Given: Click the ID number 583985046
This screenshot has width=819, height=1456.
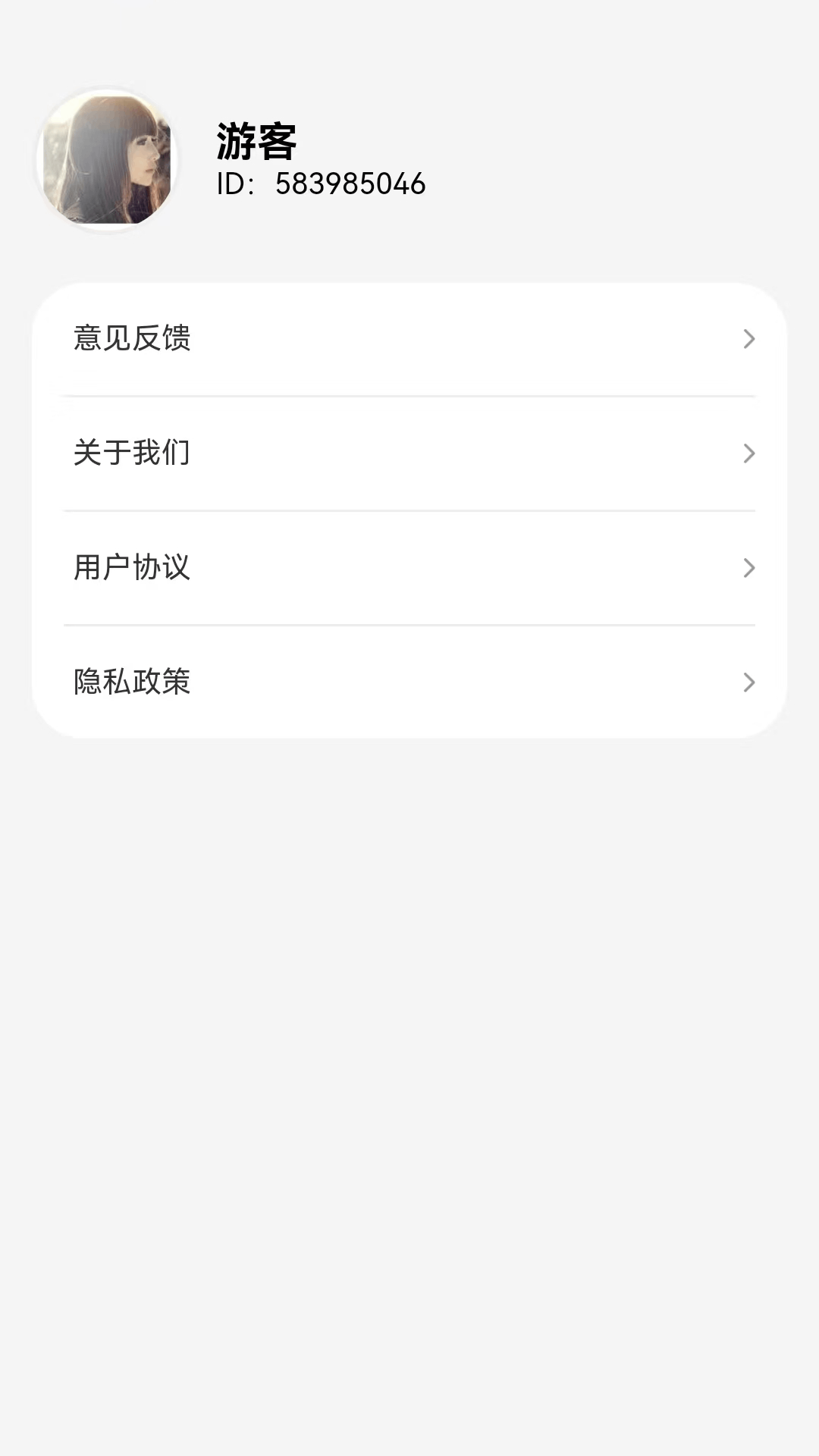Looking at the screenshot, I should click(x=320, y=184).
